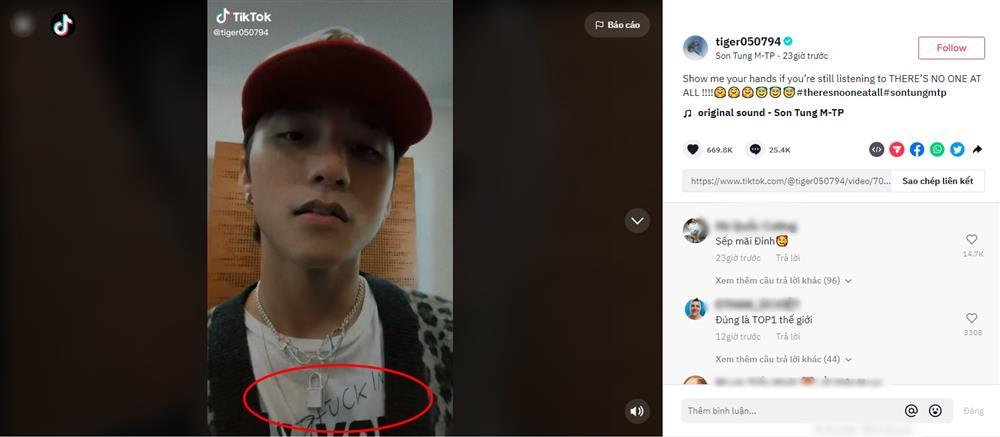This screenshot has width=1000, height=437.
Task: Reply to 'Đúng là TOP1 thế giới' comment
Action: (787, 336)
